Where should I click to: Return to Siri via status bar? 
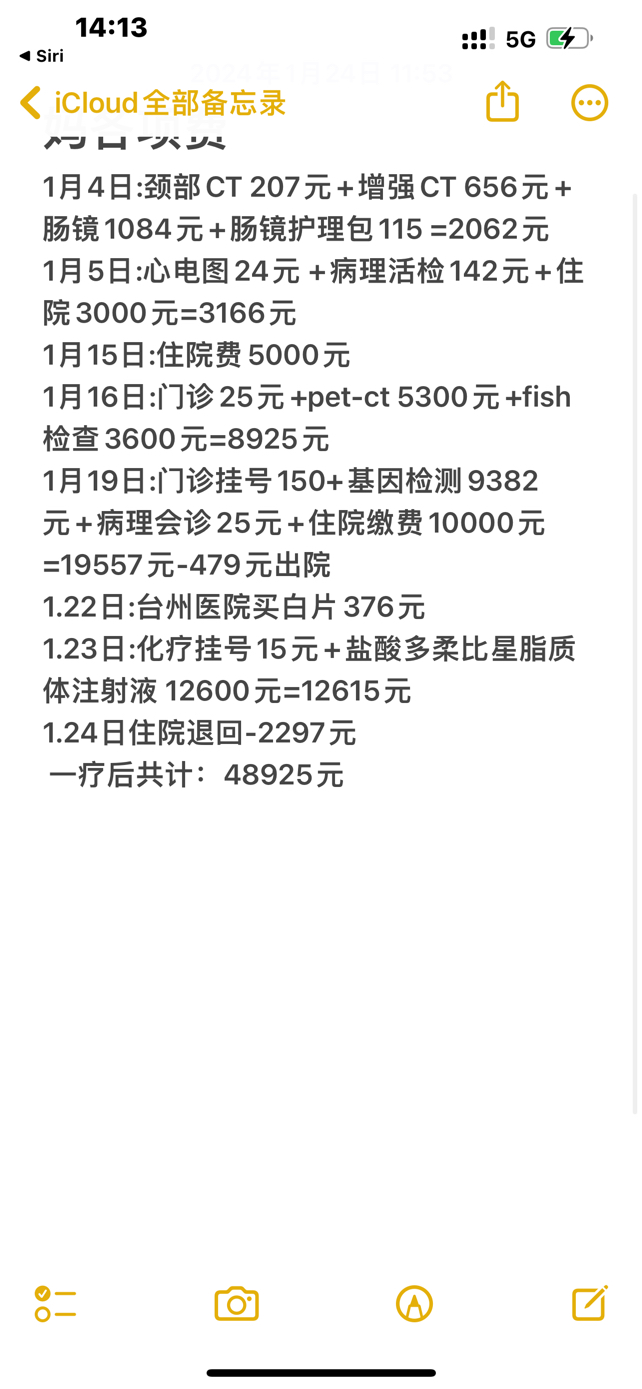41,56
